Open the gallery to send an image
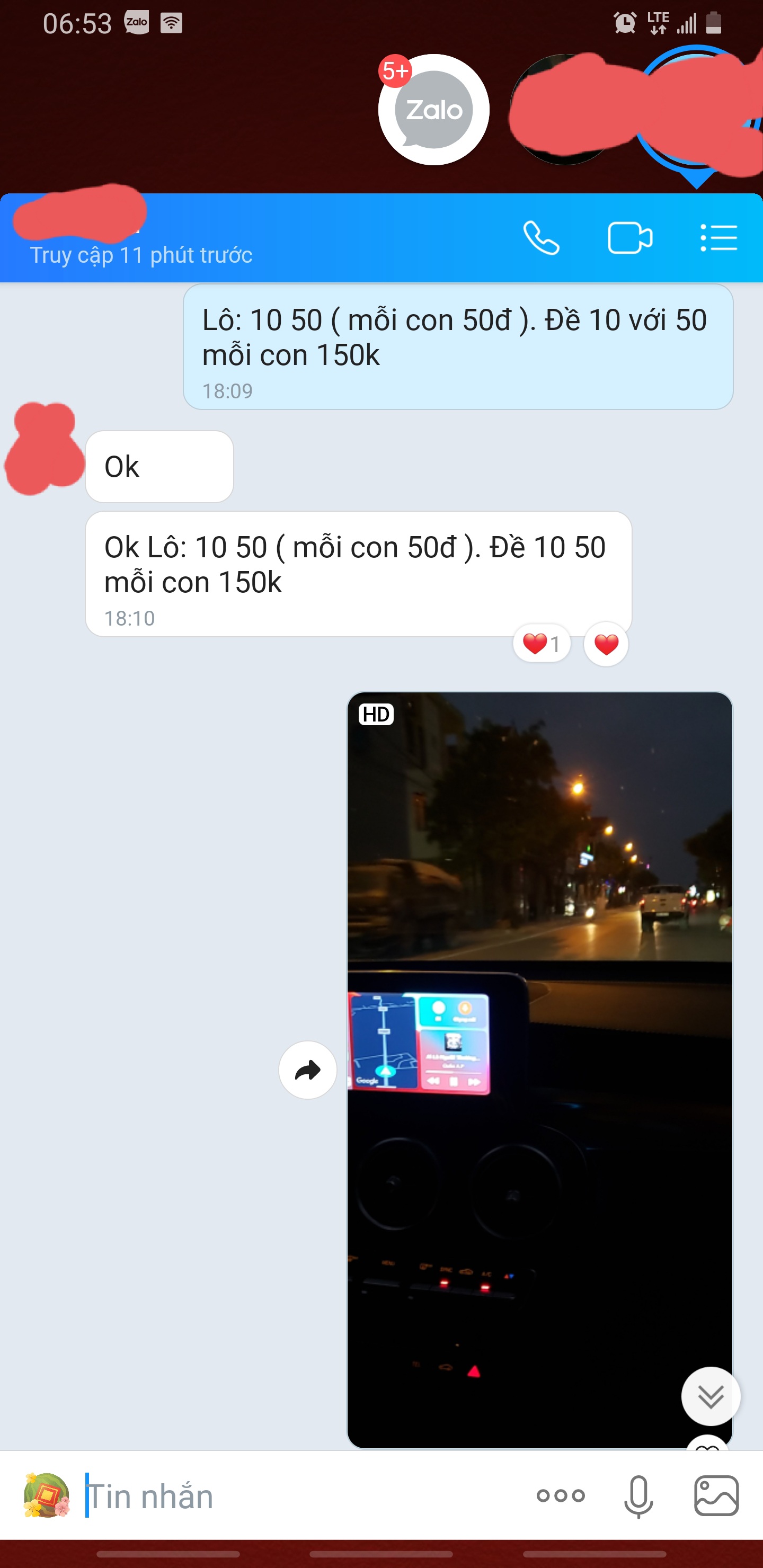Screen dimensions: 763x1568 [x=717, y=1495]
